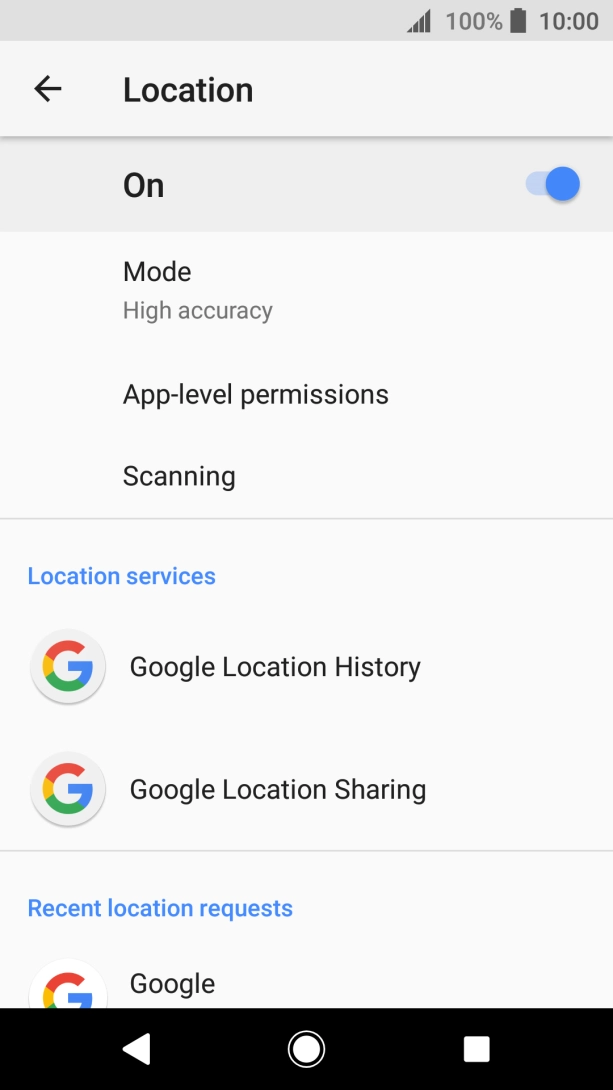Image resolution: width=613 pixels, height=1090 pixels.
Task: Open Google Location History
Action: coord(275,667)
